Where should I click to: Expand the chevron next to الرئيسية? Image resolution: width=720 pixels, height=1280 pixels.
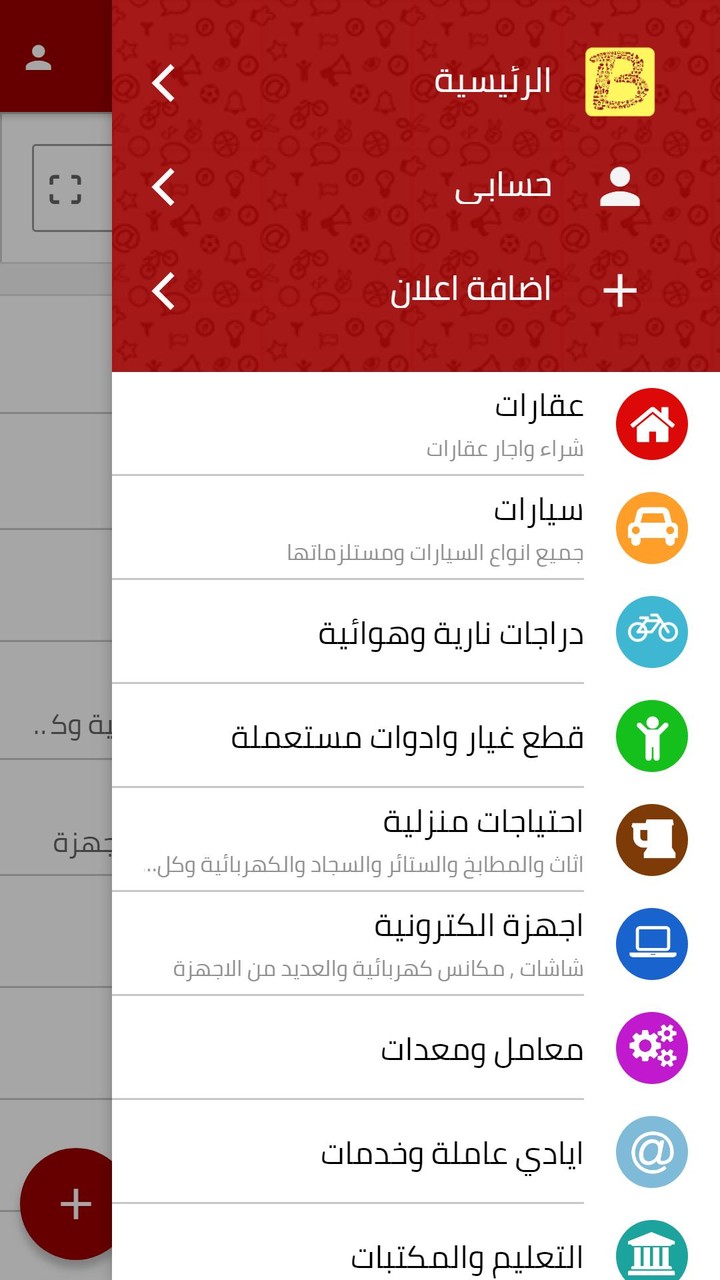[x=162, y=82]
